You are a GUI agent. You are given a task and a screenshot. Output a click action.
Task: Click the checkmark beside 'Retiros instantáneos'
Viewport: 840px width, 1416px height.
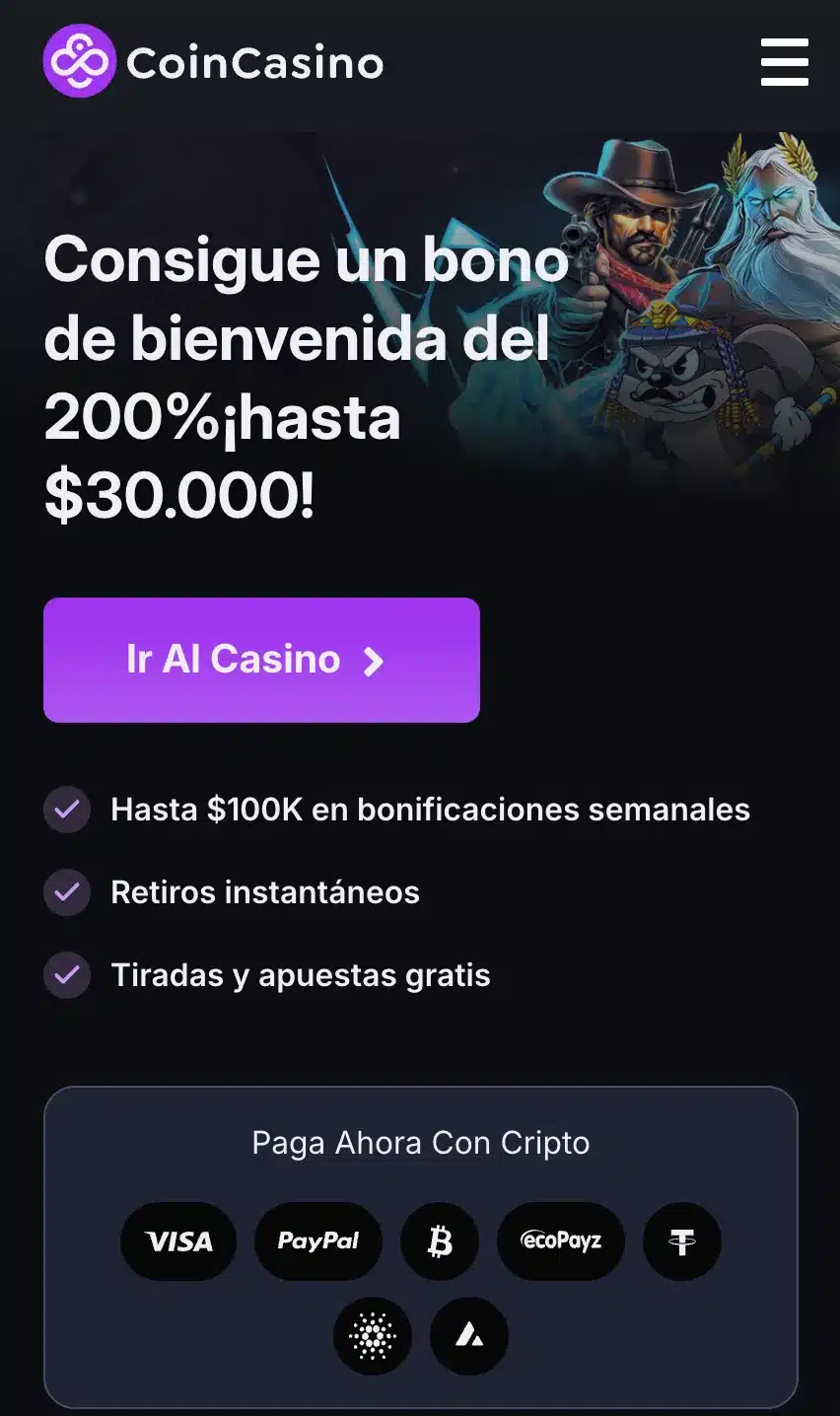coord(66,892)
